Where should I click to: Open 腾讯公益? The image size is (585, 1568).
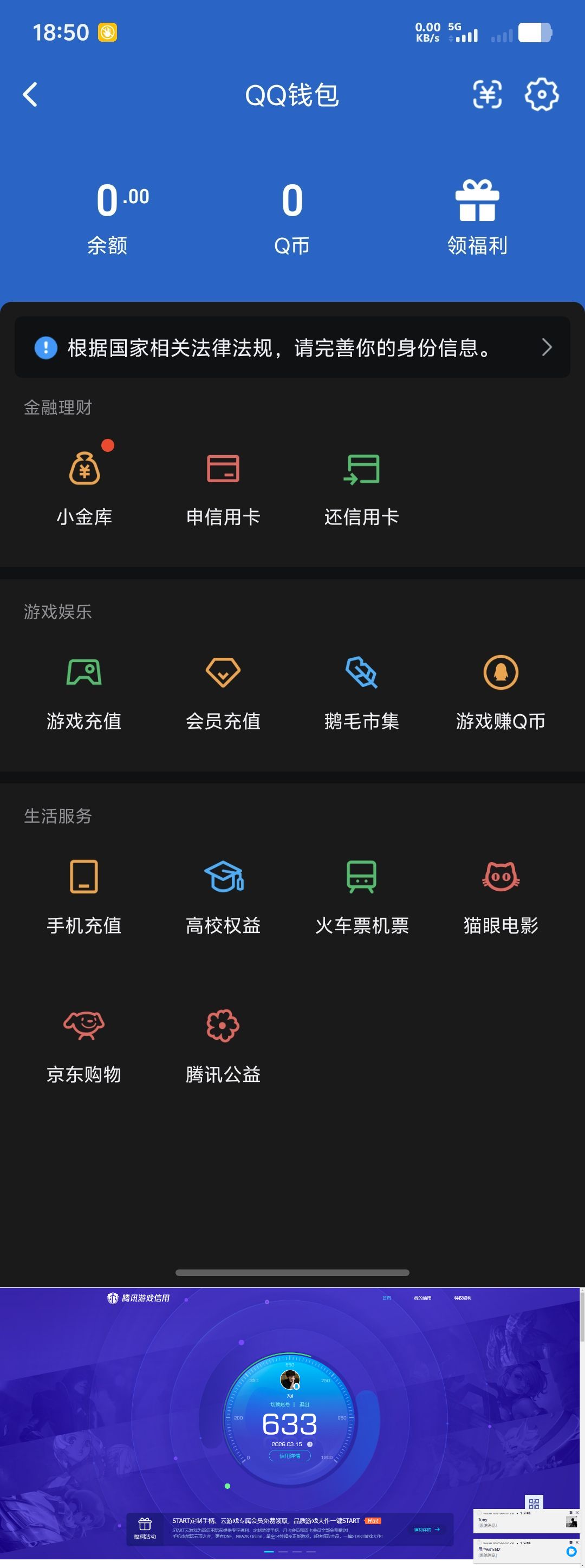click(223, 1045)
